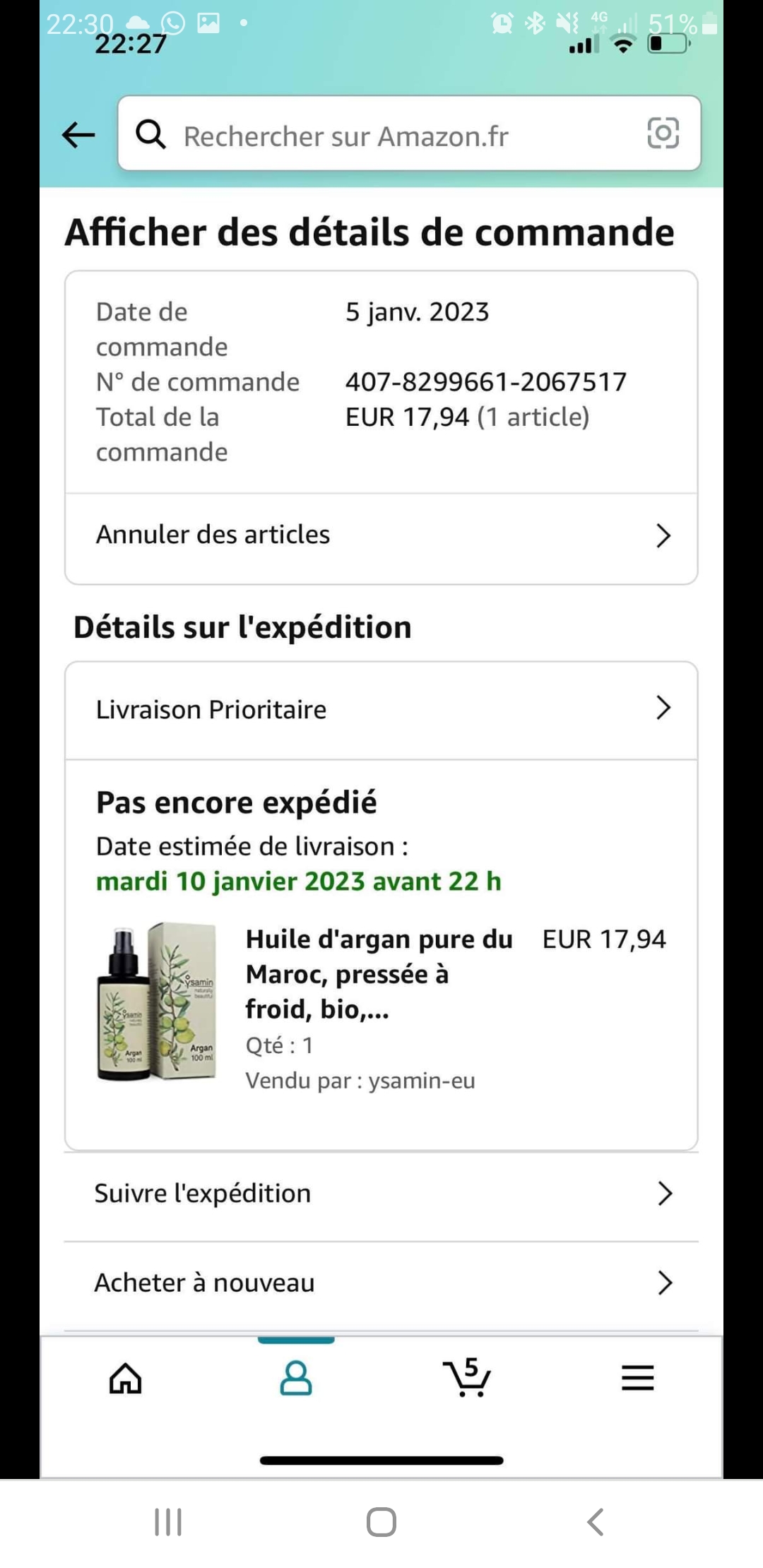Open the Huile d'argan product item
763x1568 pixels.
(x=379, y=974)
